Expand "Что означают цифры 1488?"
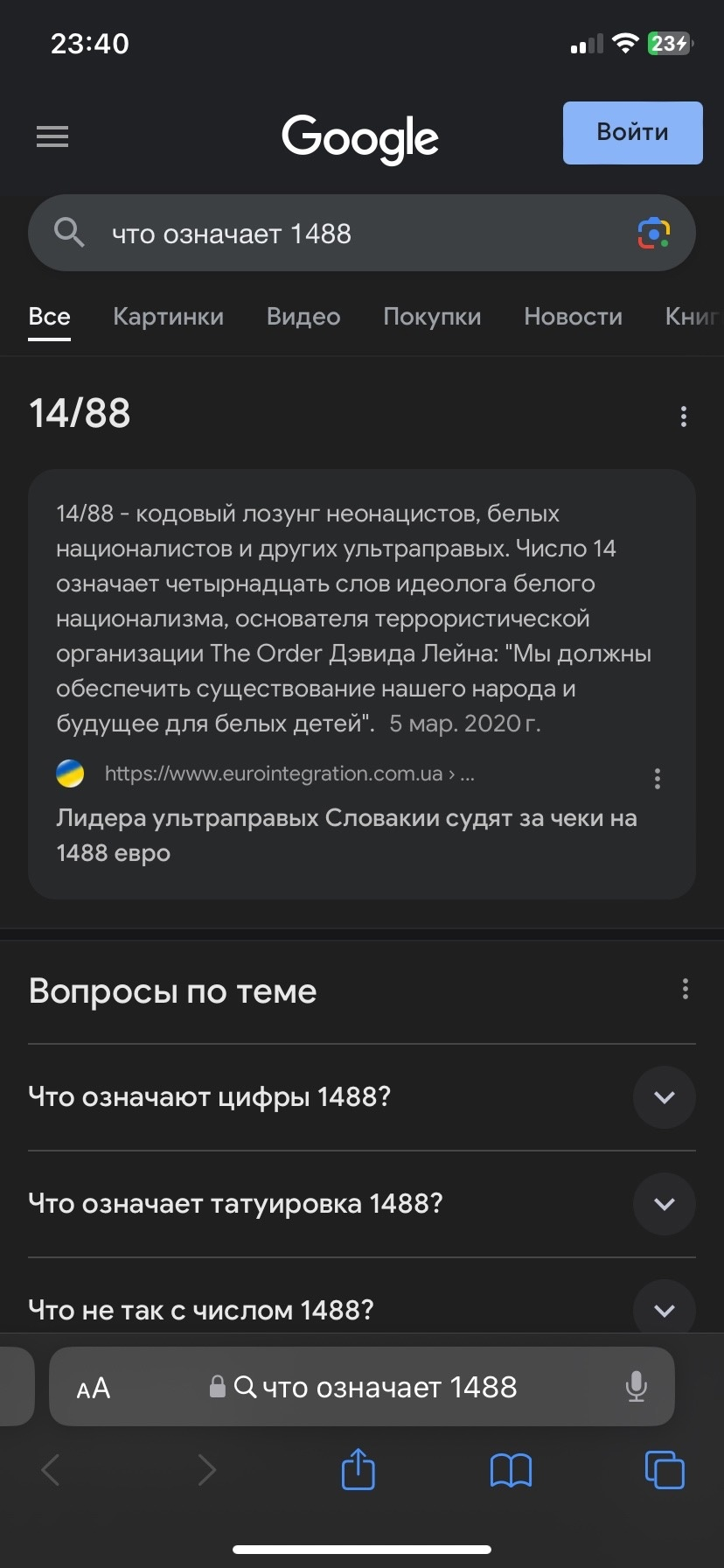Viewport: 724px width, 1568px height. tap(664, 1097)
